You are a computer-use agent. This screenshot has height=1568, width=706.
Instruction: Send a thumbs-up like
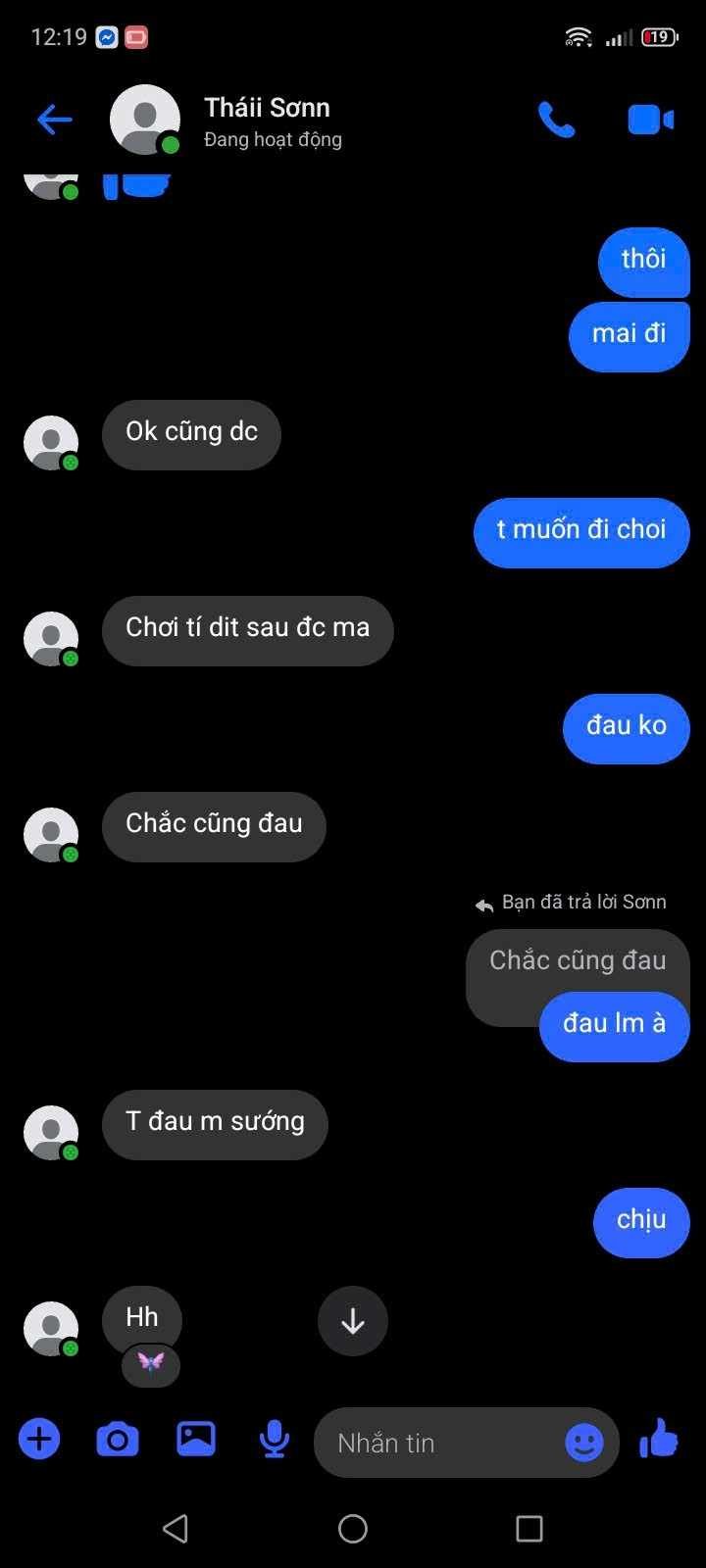pyautogui.click(x=659, y=1439)
